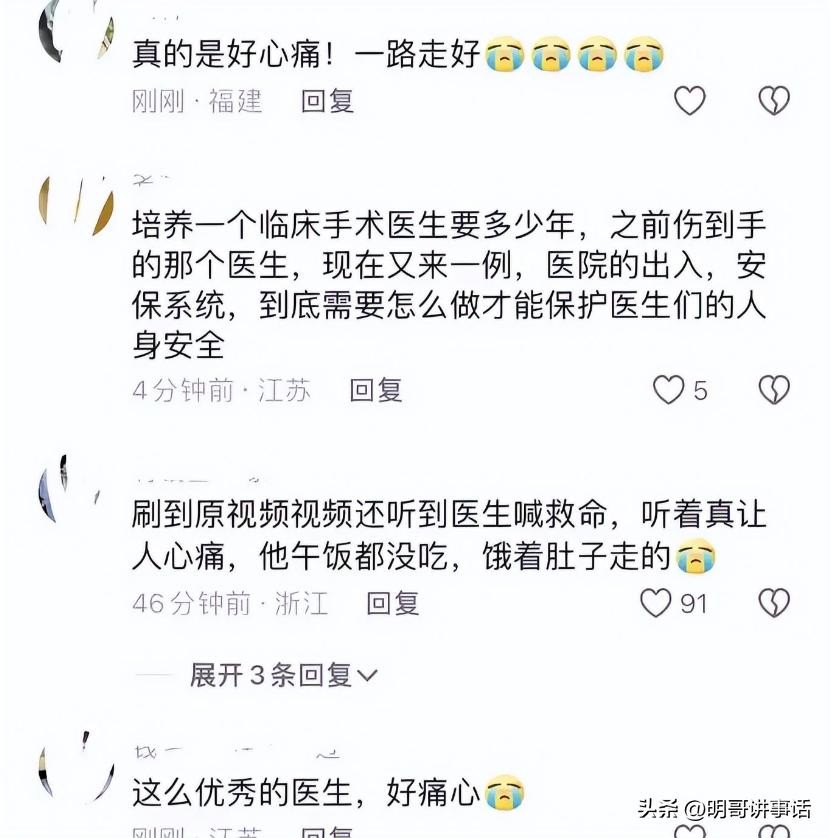
Task: Expand 展开3条回复 under the Zhejiang comment
Action: (x=284, y=675)
